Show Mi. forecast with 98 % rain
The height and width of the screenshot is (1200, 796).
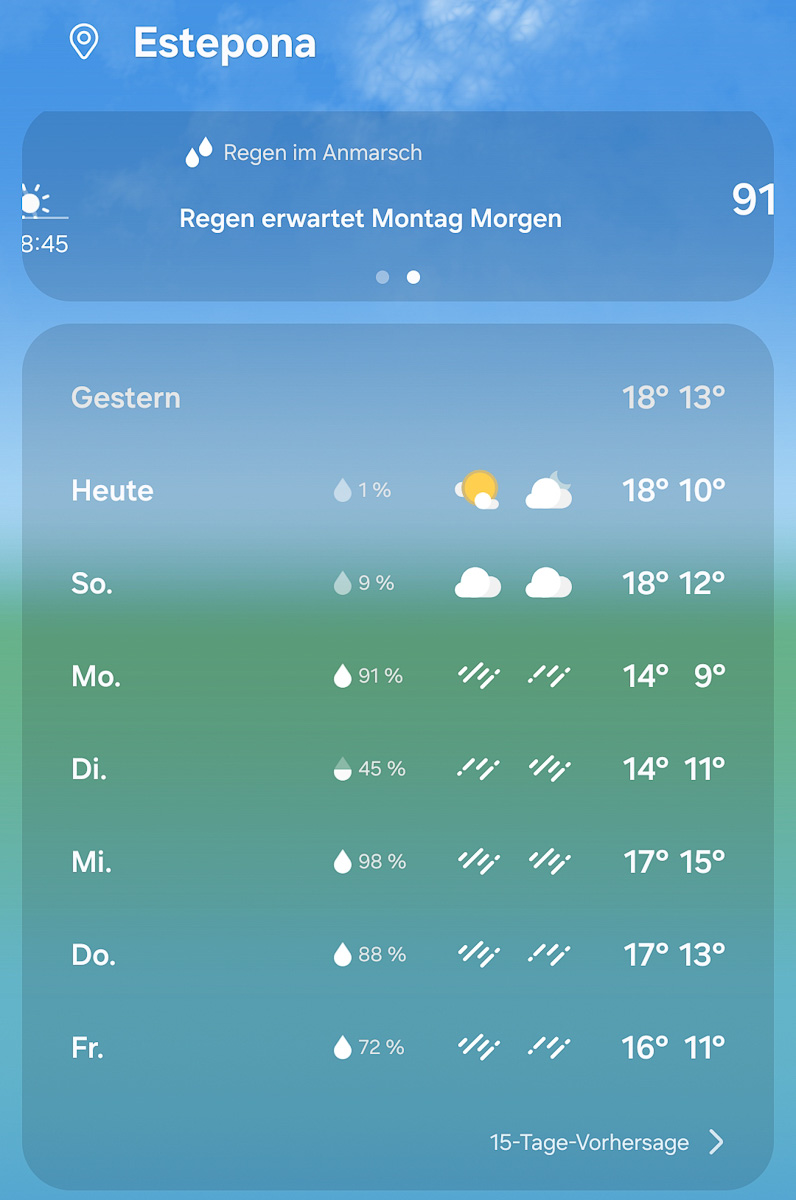click(x=398, y=861)
